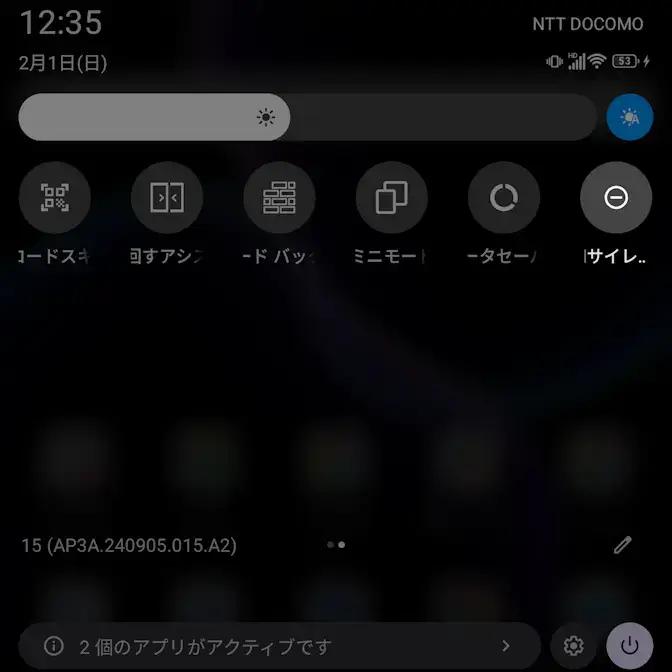Viewport: 672px width, 672px height.
Task: Tap the brick-pattern quick tile
Action: pyautogui.click(x=279, y=198)
